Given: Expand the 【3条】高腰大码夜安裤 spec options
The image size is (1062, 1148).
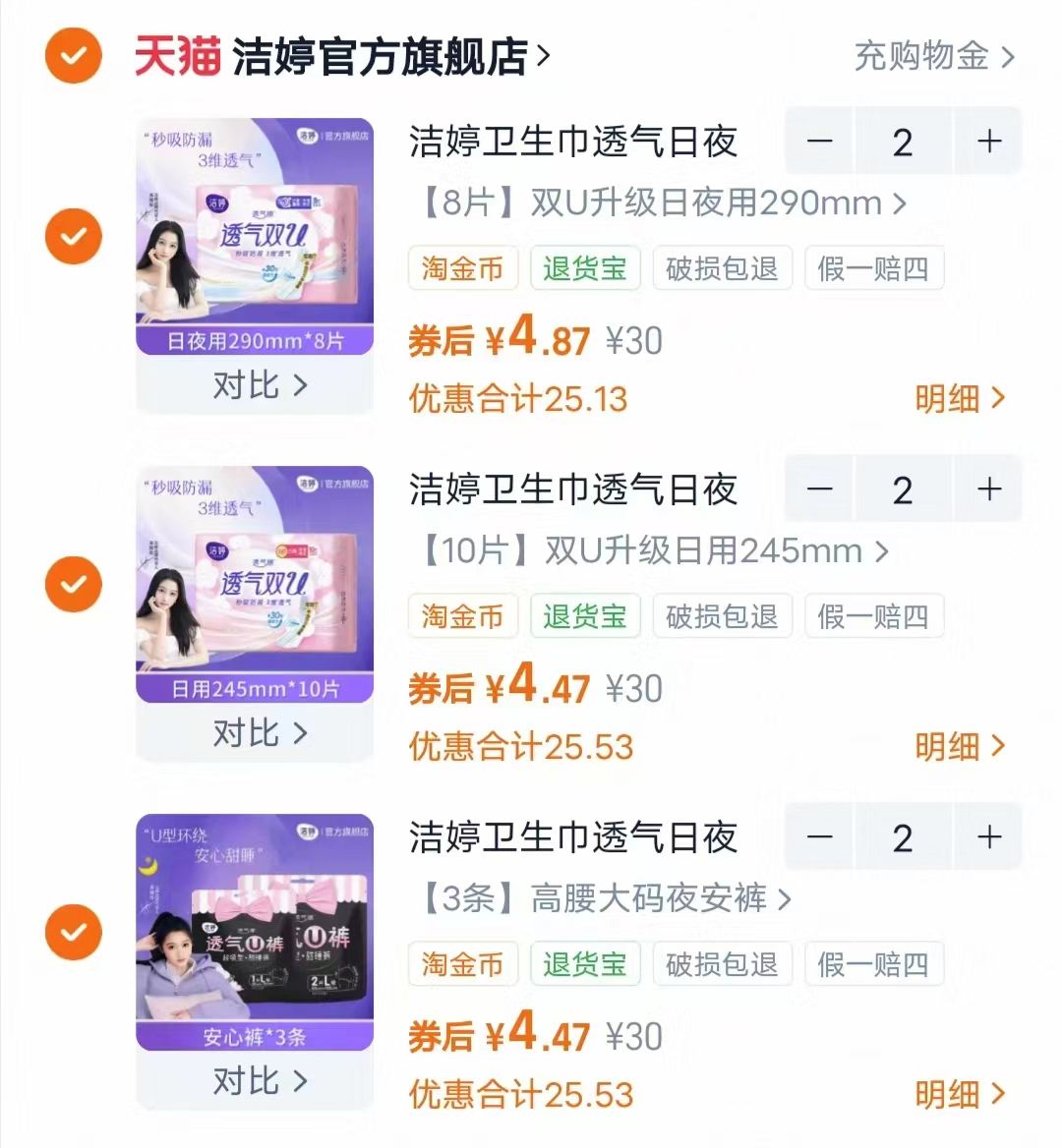Looking at the screenshot, I should click(x=600, y=899).
